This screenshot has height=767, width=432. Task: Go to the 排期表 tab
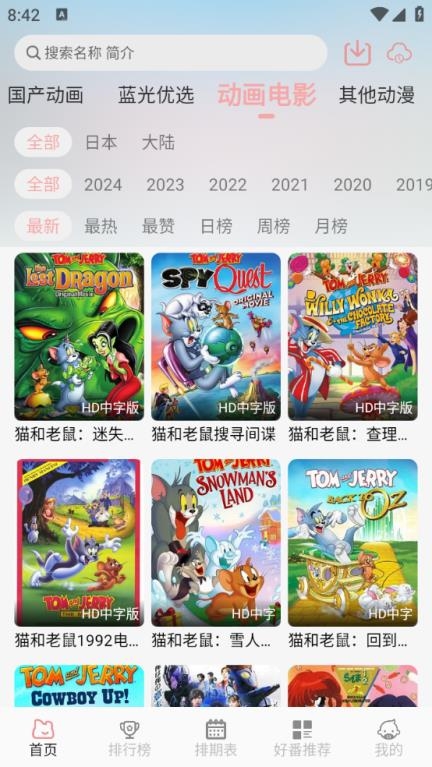pyautogui.click(x=216, y=738)
